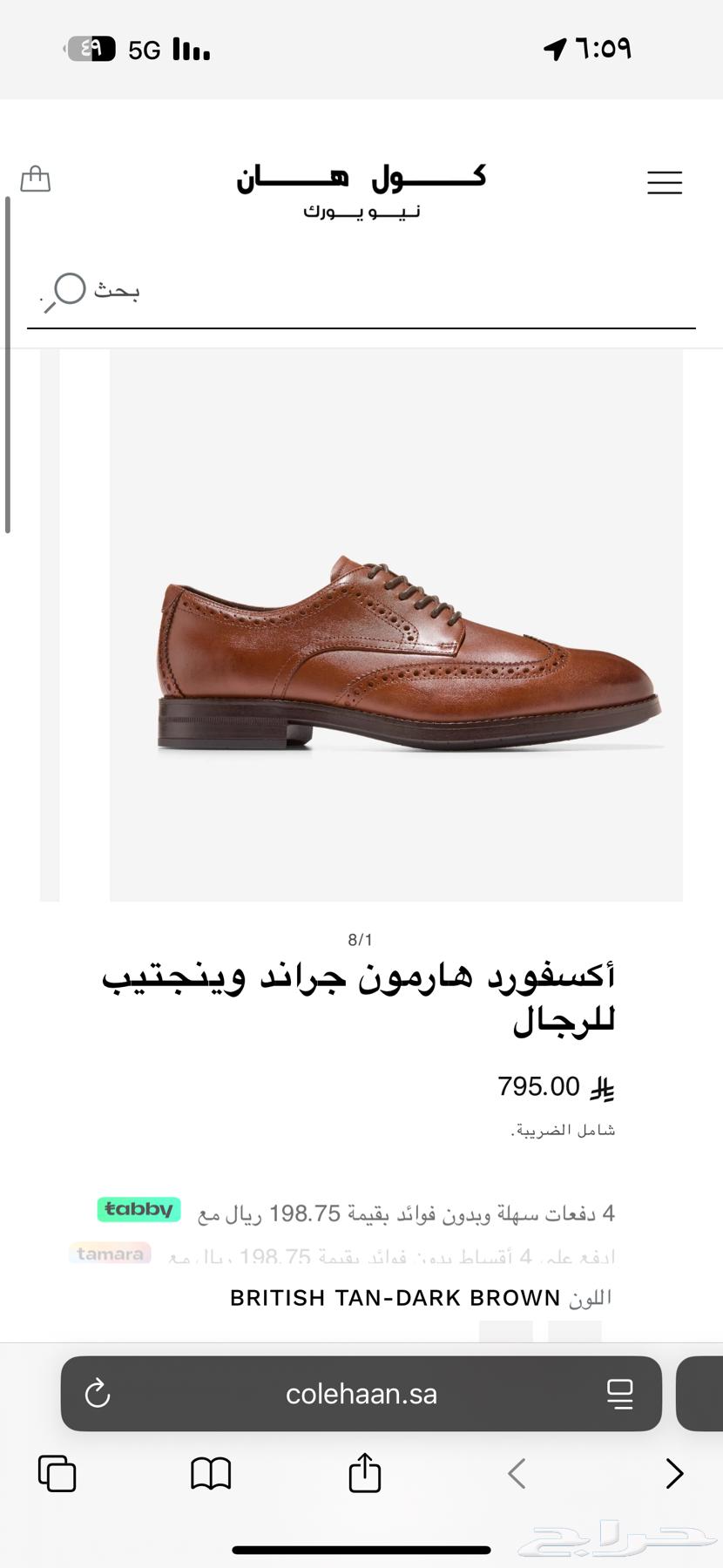
Task: Tap the colehaan.sa address bar
Action: tap(361, 1394)
